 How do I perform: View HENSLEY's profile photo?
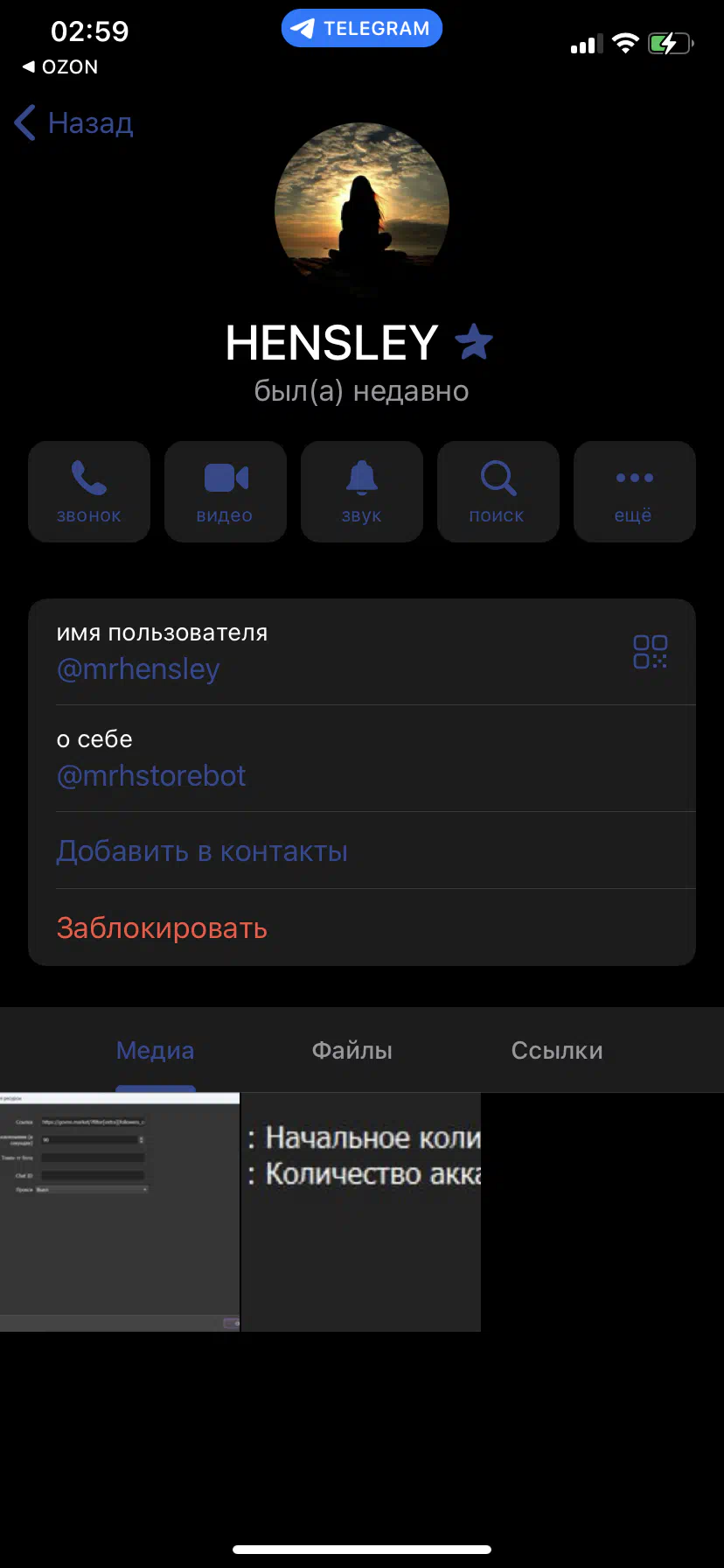coord(362,210)
